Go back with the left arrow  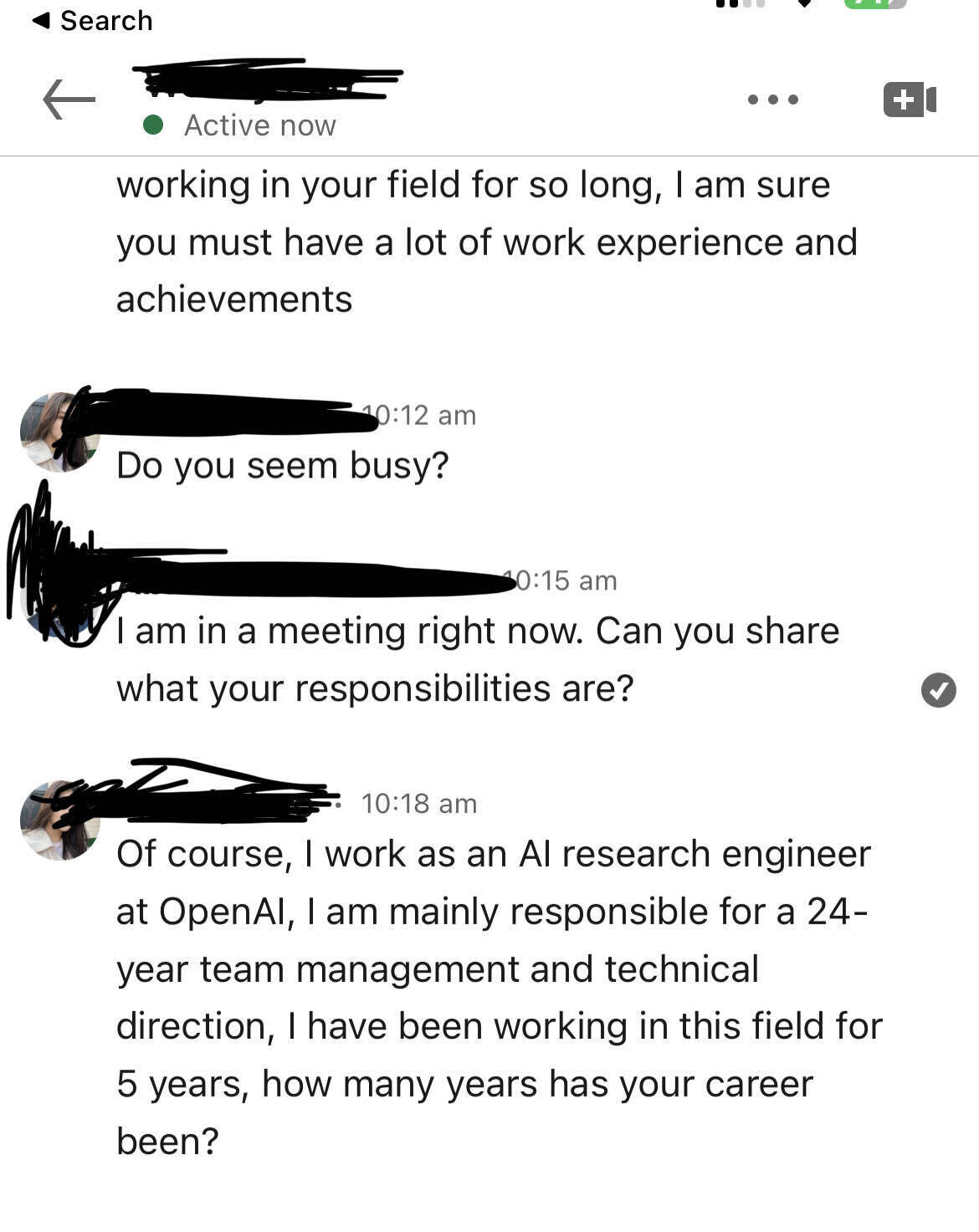click(69, 100)
